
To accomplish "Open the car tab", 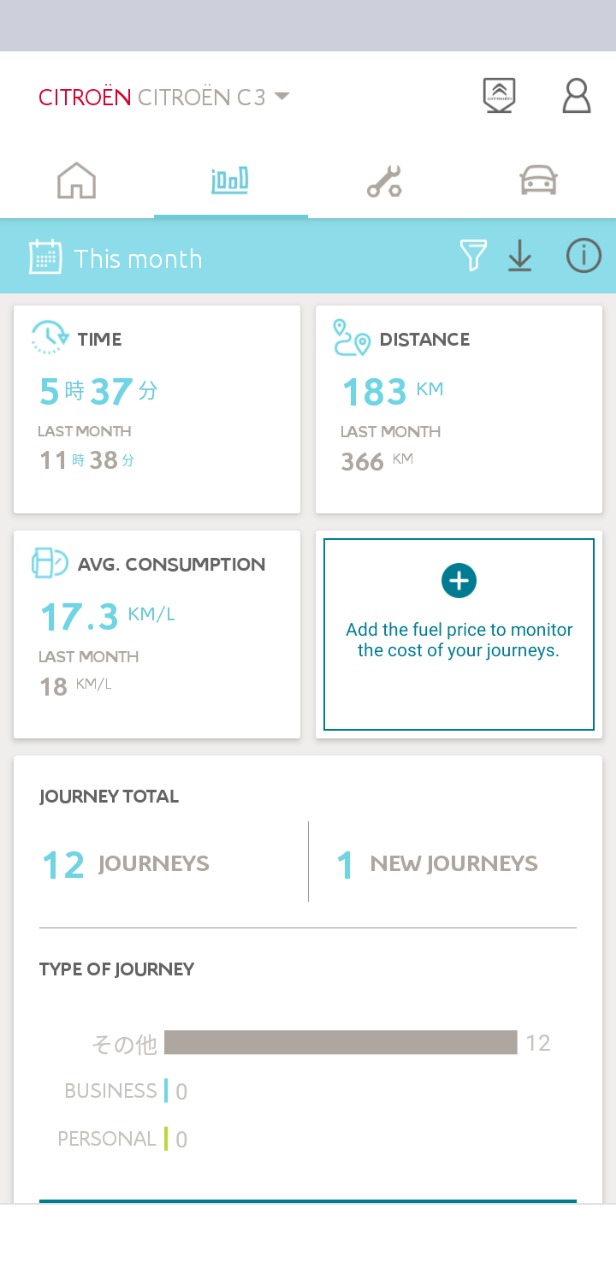I will click(x=538, y=181).
